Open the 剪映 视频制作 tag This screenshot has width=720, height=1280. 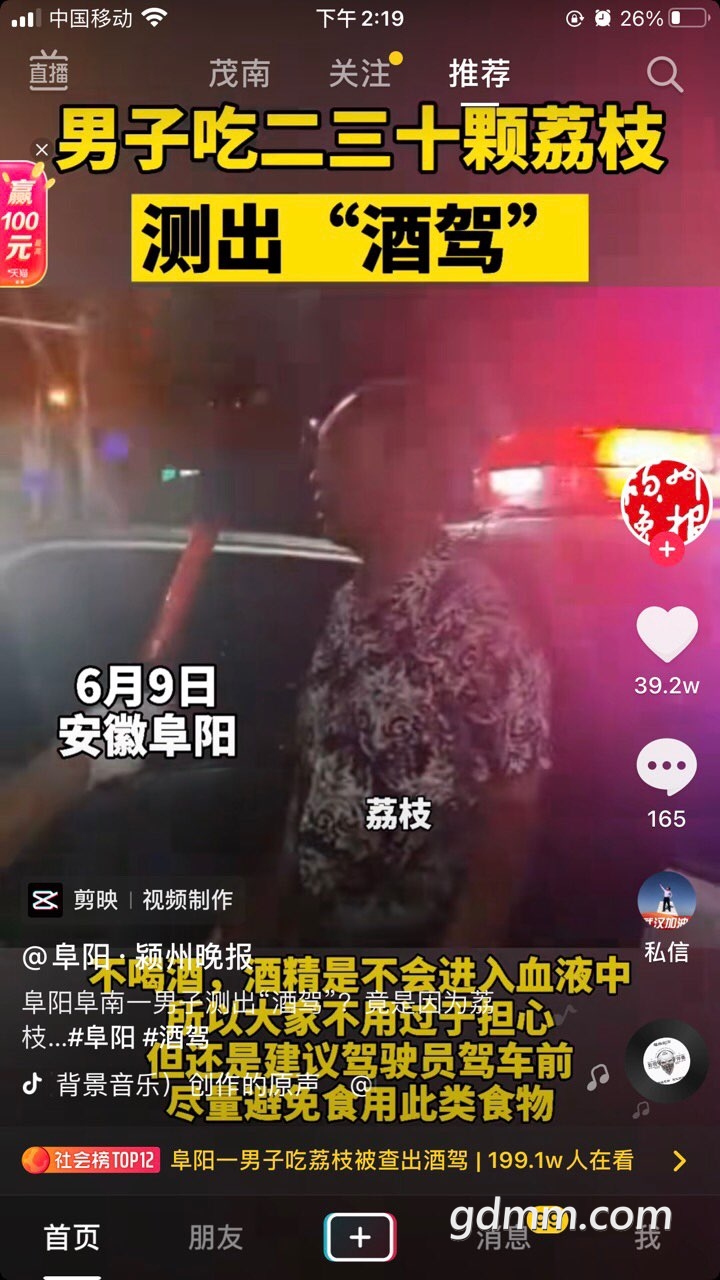132,899
